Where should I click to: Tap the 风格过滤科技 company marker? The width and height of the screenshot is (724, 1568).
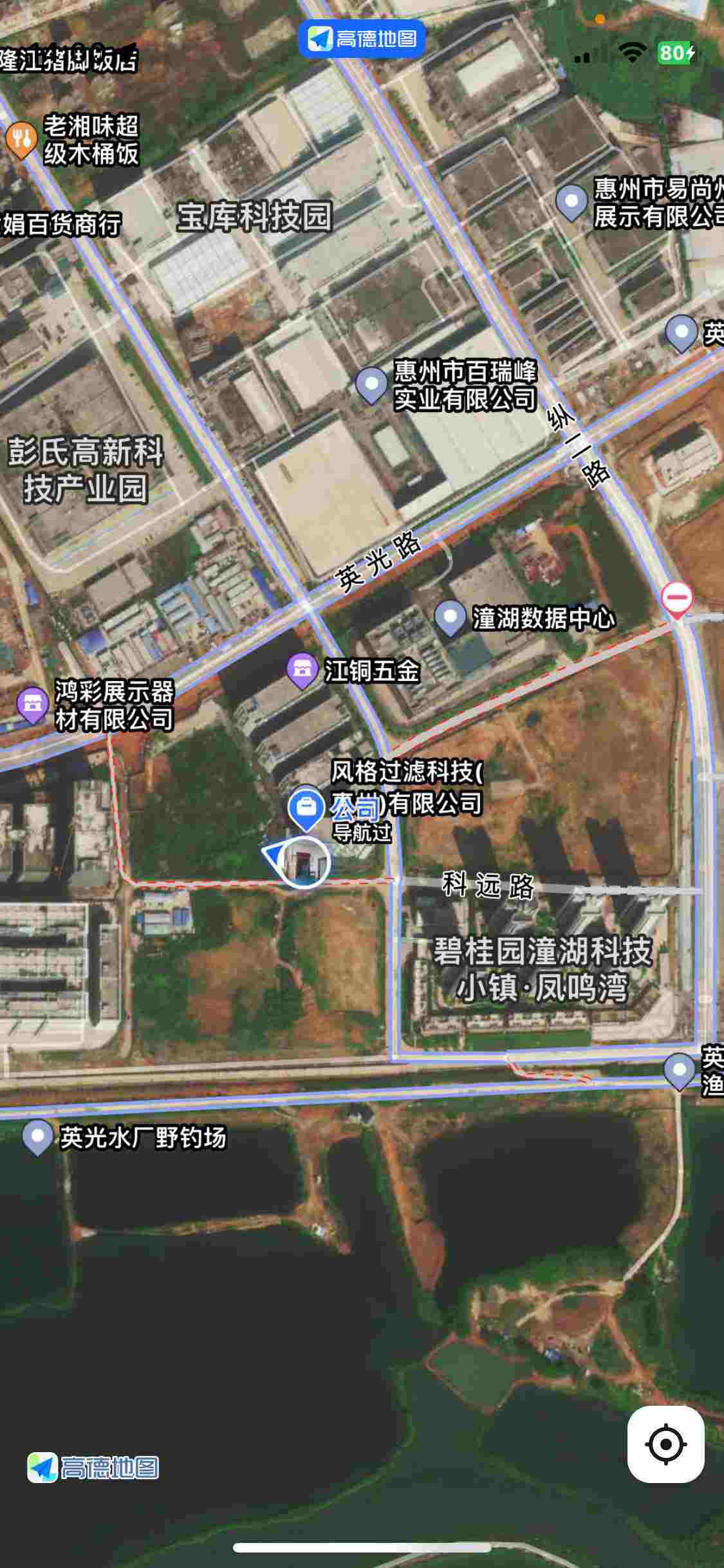point(306,807)
